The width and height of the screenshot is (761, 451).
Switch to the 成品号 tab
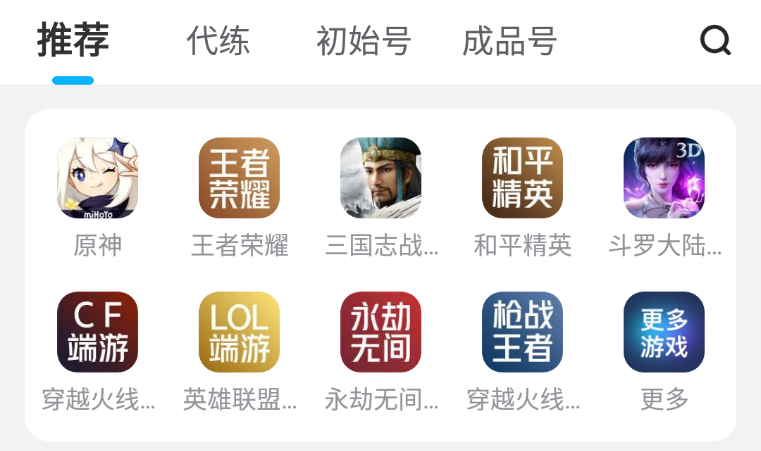click(509, 42)
